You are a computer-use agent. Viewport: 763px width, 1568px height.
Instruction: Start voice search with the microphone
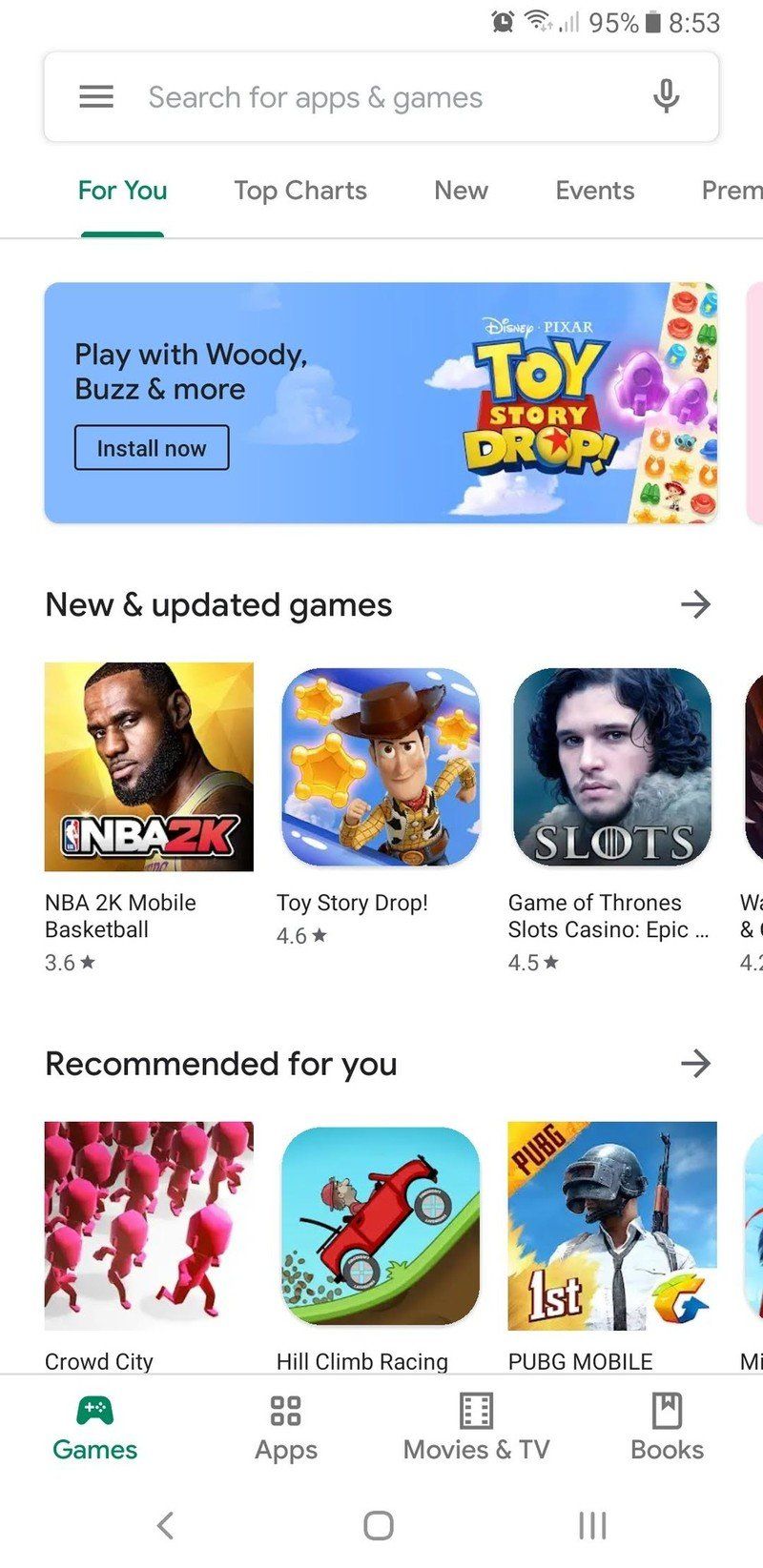point(666,97)
